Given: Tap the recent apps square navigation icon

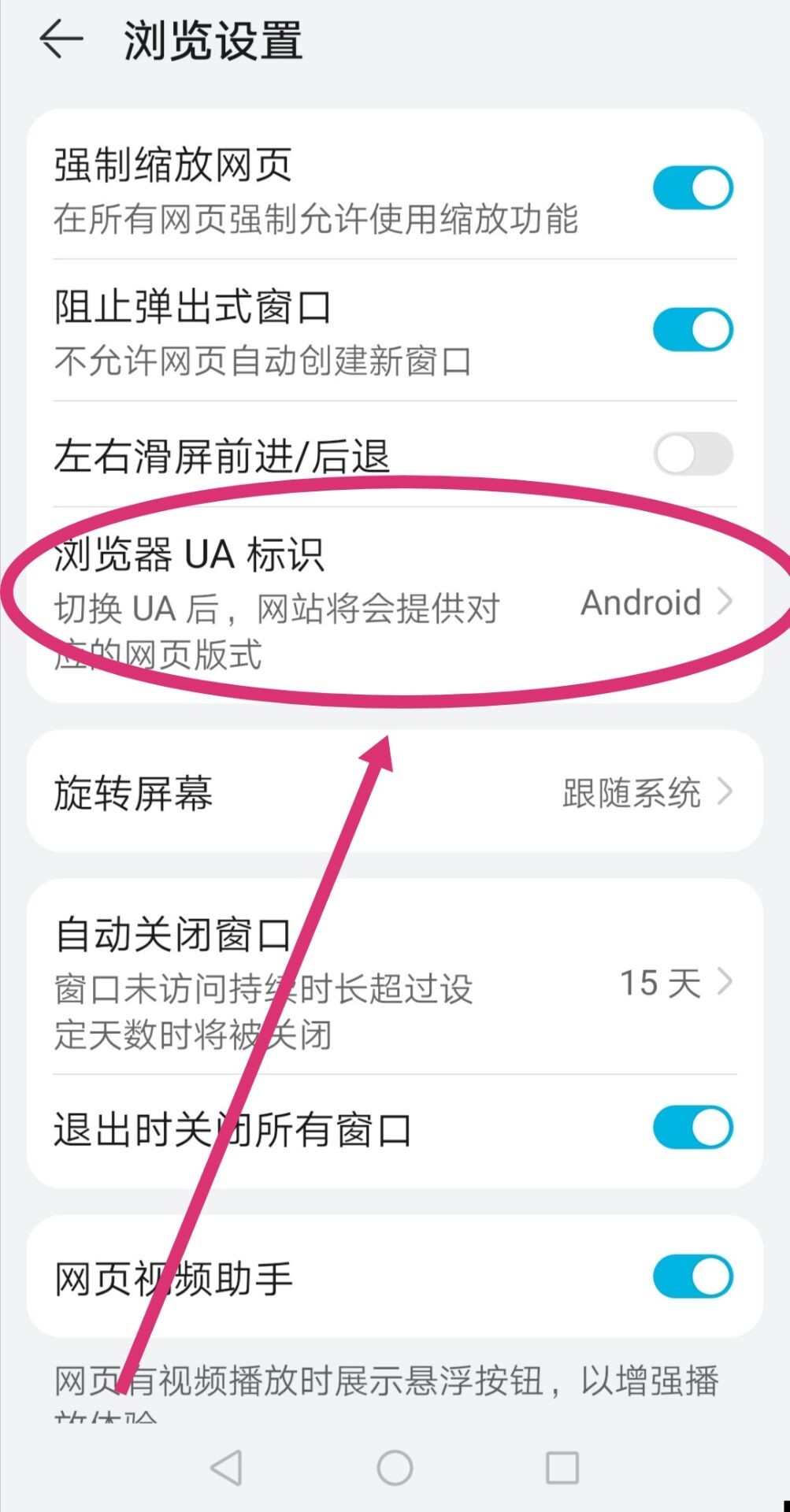Looking at the screenshot, I should [x=561, y=1466].
